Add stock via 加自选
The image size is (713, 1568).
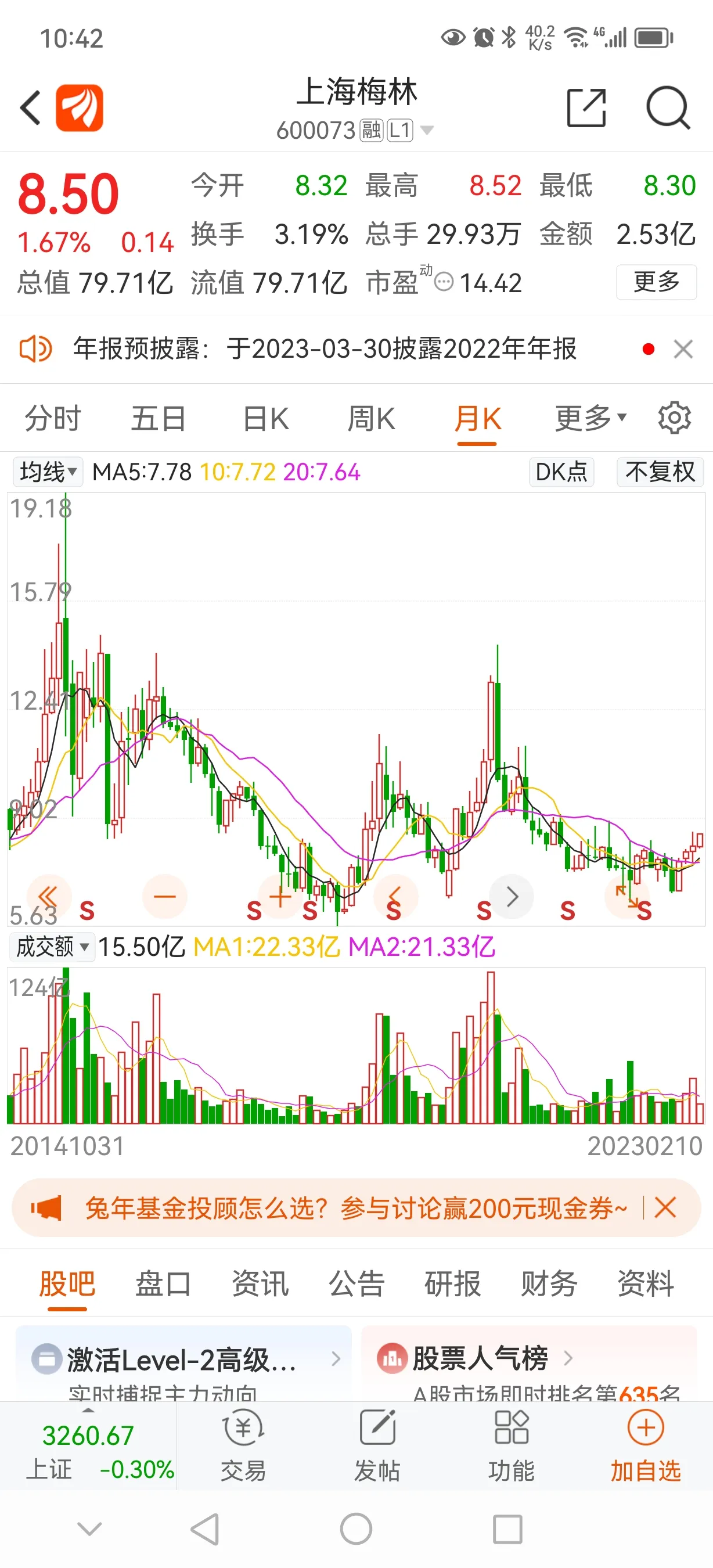pos(646,1445)
